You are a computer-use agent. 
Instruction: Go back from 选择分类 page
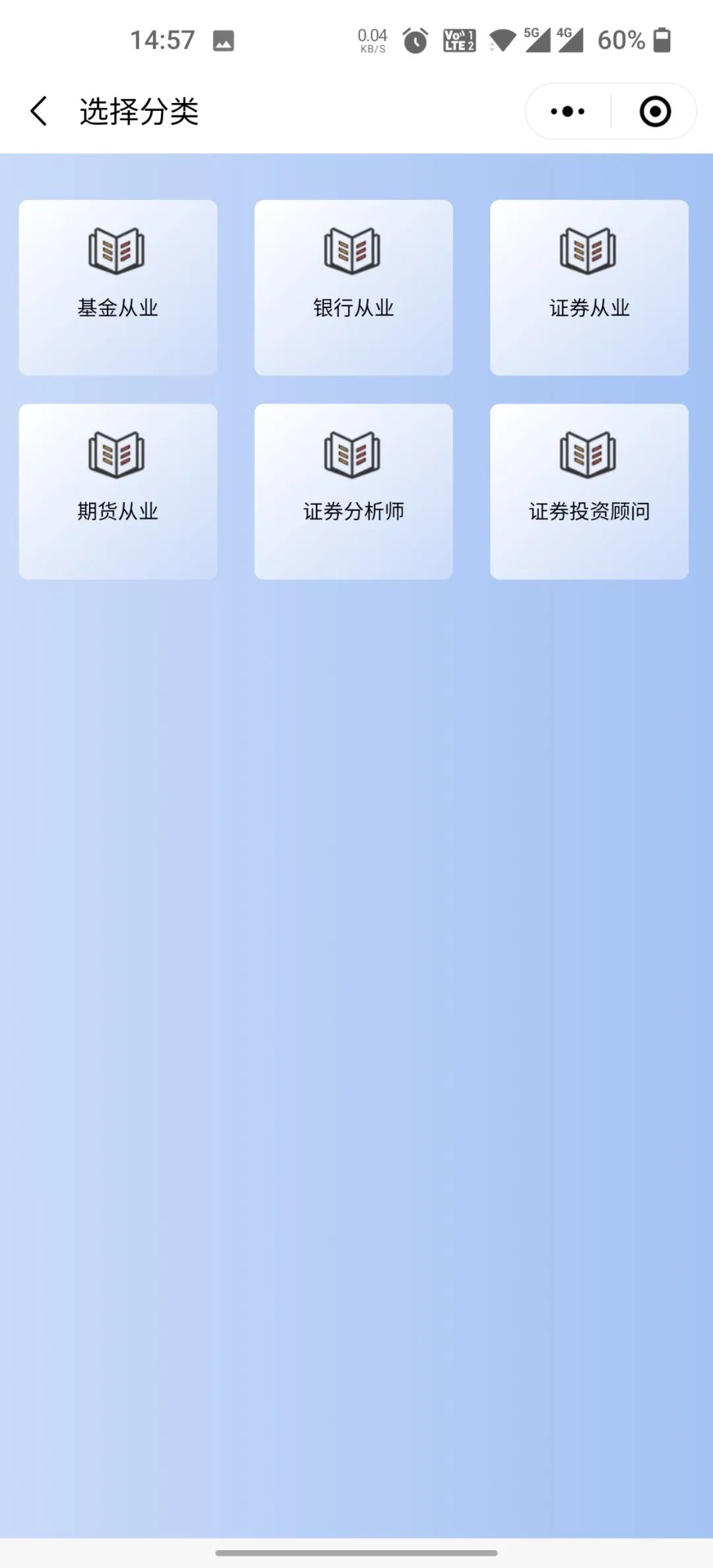40,111
